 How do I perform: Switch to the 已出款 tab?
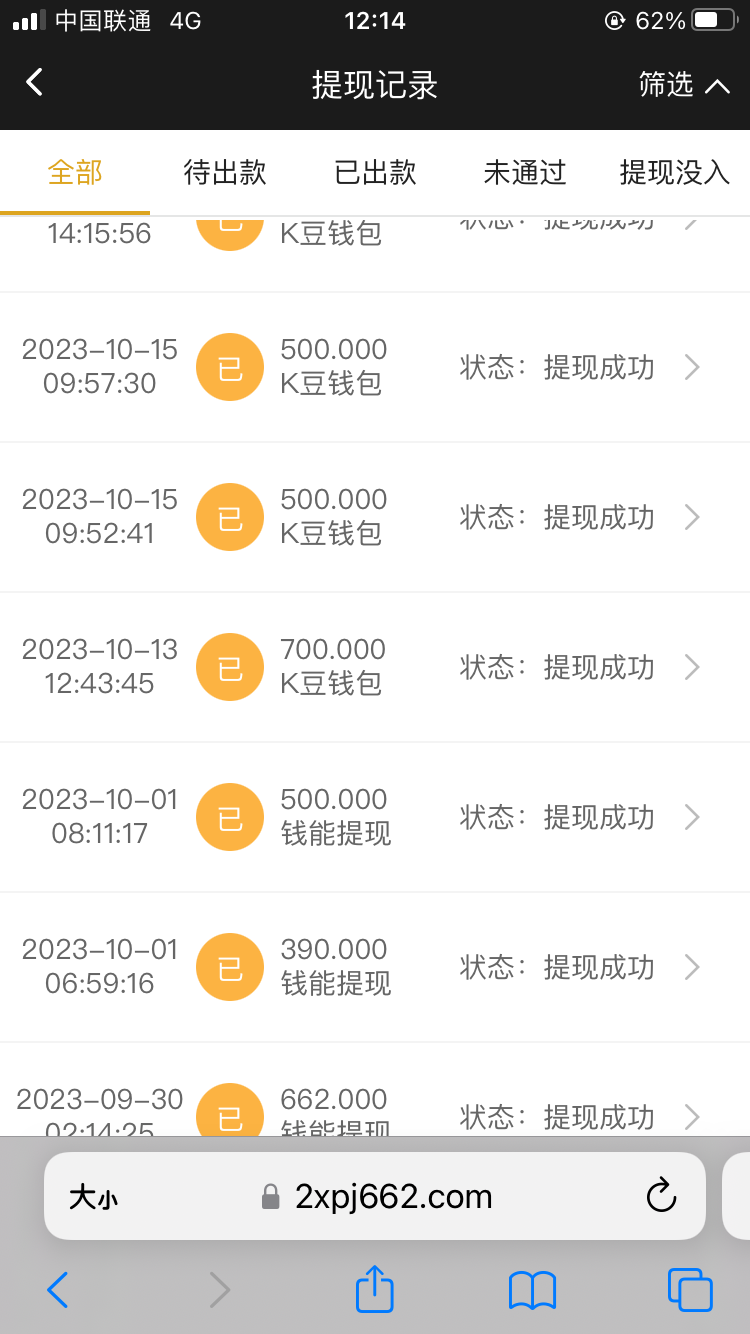(x=375, y=172)
